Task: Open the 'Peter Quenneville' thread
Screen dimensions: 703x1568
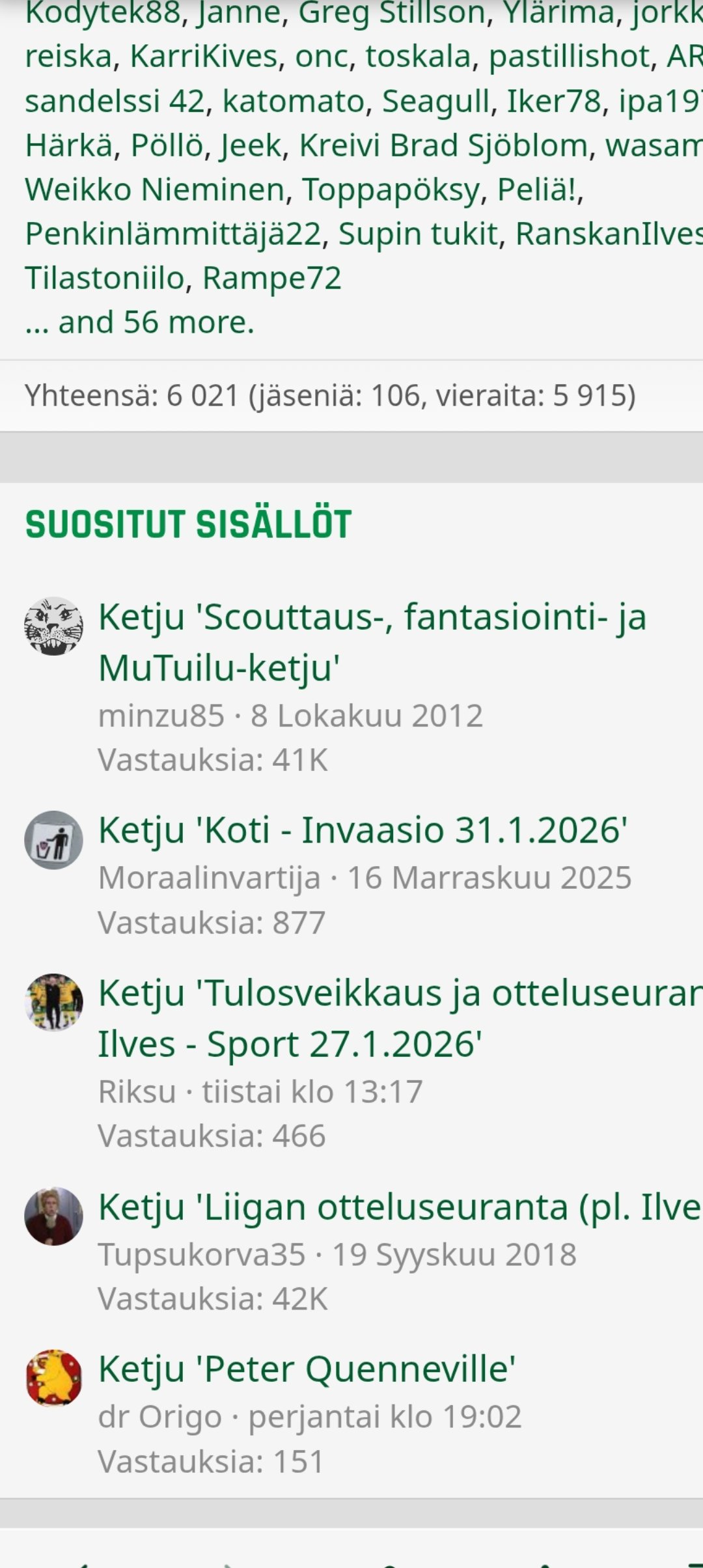Action: tap(307, 1369)
